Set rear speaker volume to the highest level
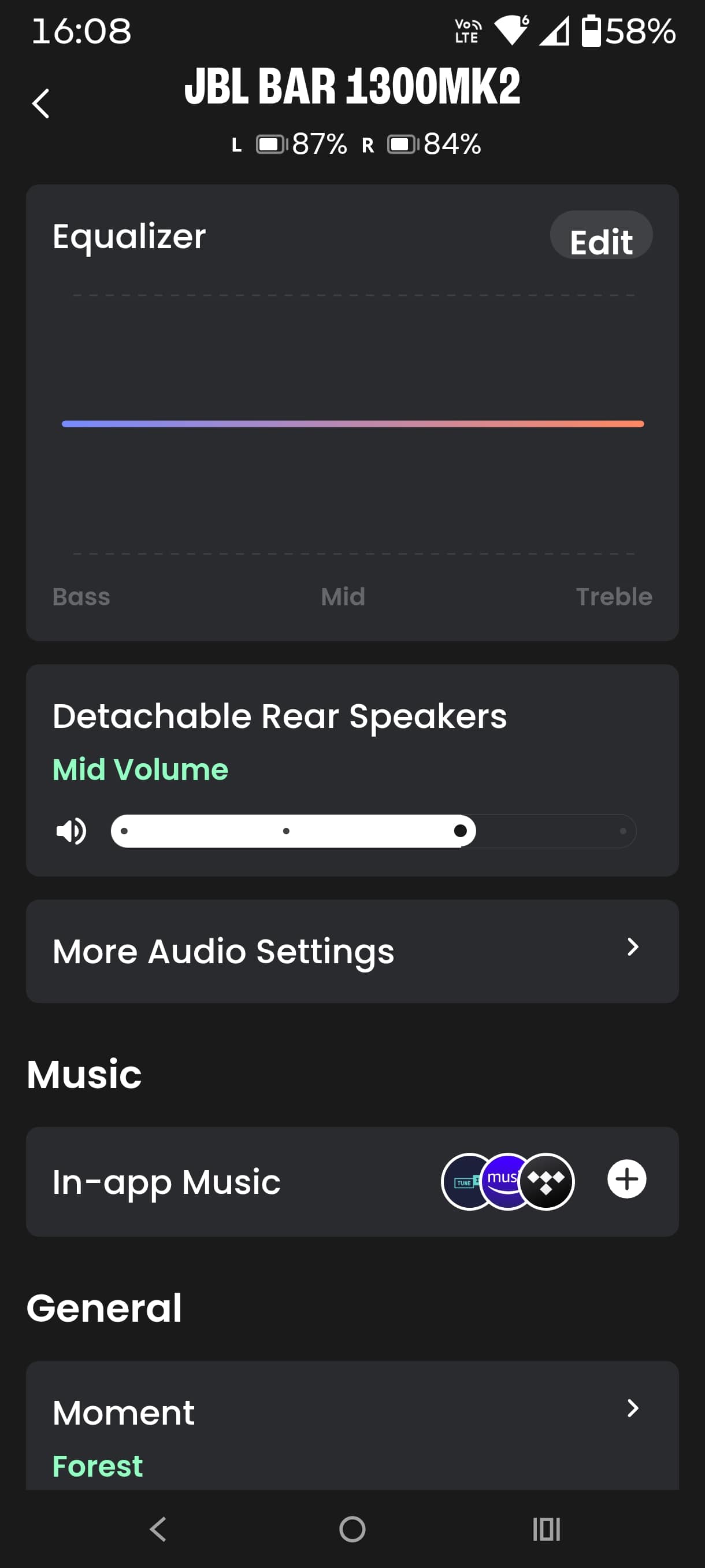The image size is (705, 1568). [x=622, y=831]
